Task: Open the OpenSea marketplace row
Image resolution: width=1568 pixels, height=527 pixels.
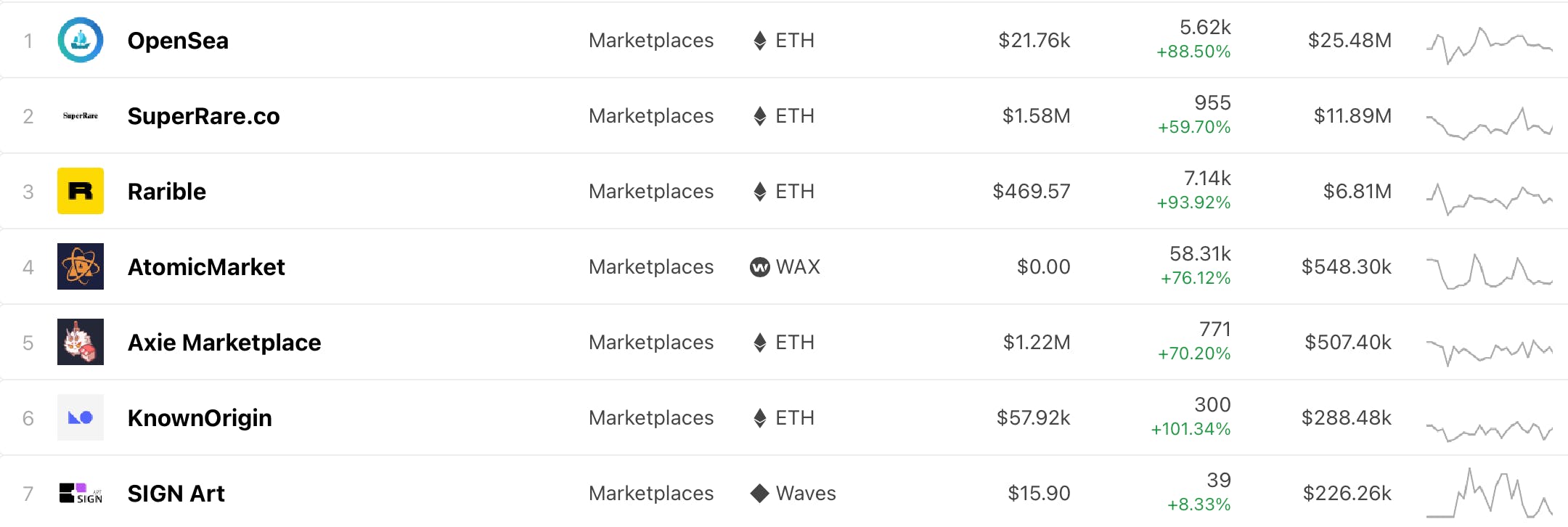Action: coord(178,41)
